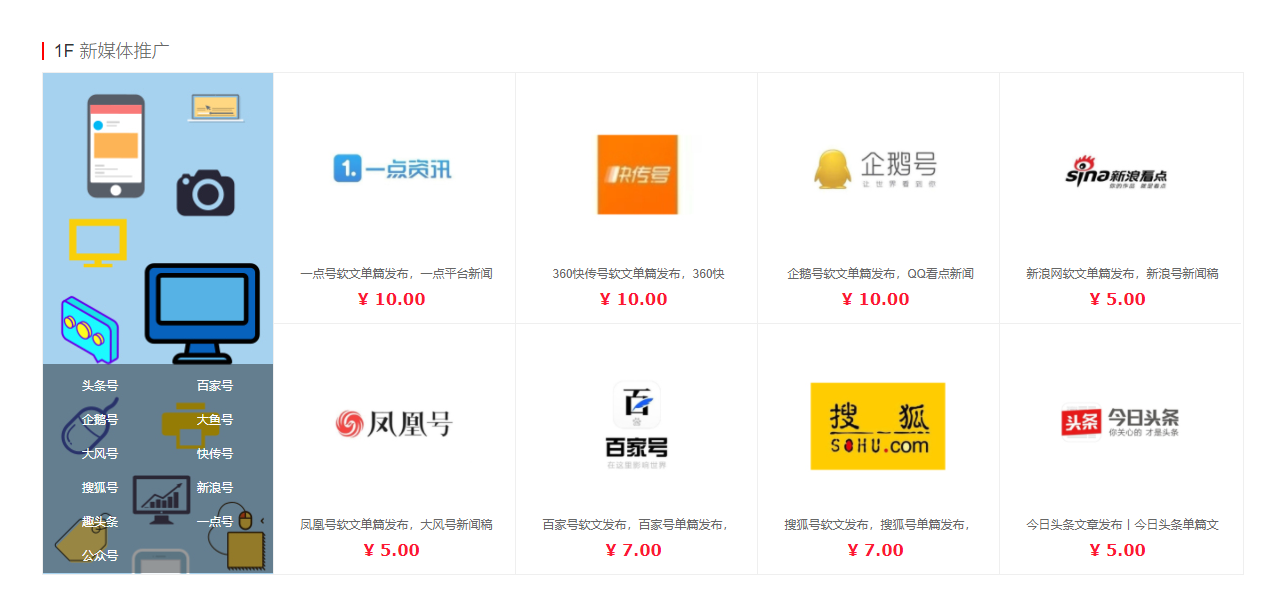Open the 趣头条 category link
This screenshot has height=601, width=1281.
100,522
